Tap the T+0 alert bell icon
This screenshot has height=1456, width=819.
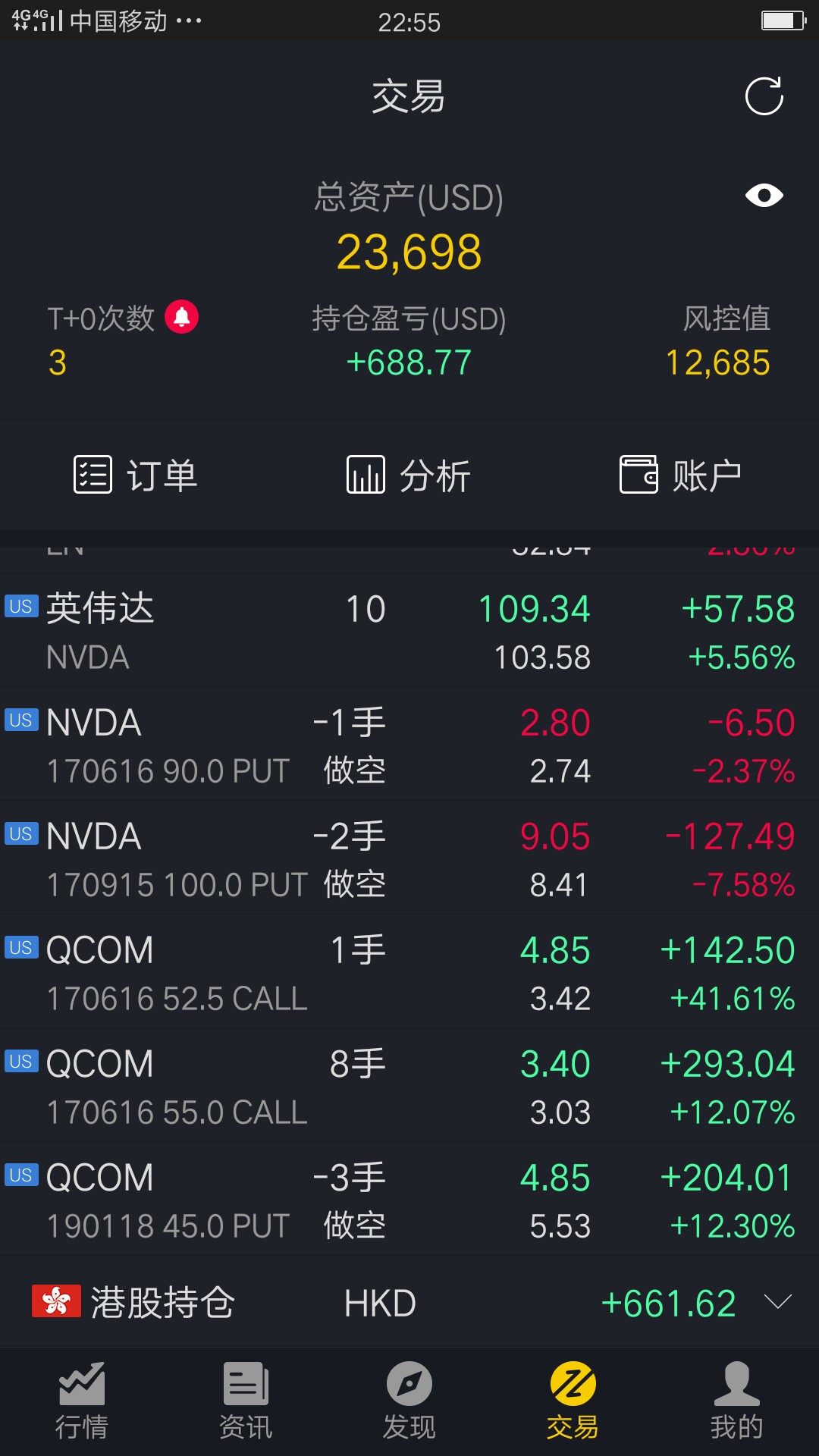coord(182,317)
